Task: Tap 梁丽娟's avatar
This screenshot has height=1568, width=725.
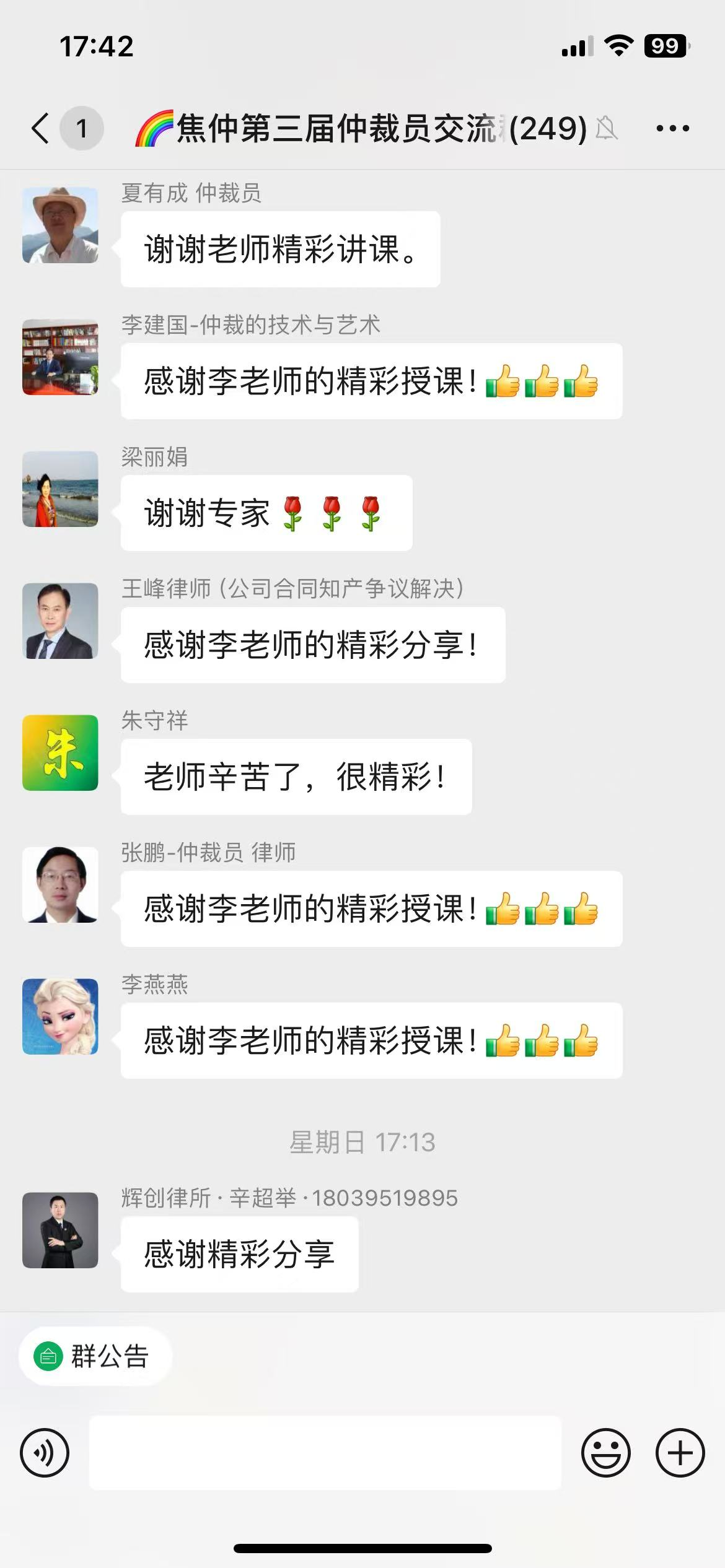Action: 60,489
